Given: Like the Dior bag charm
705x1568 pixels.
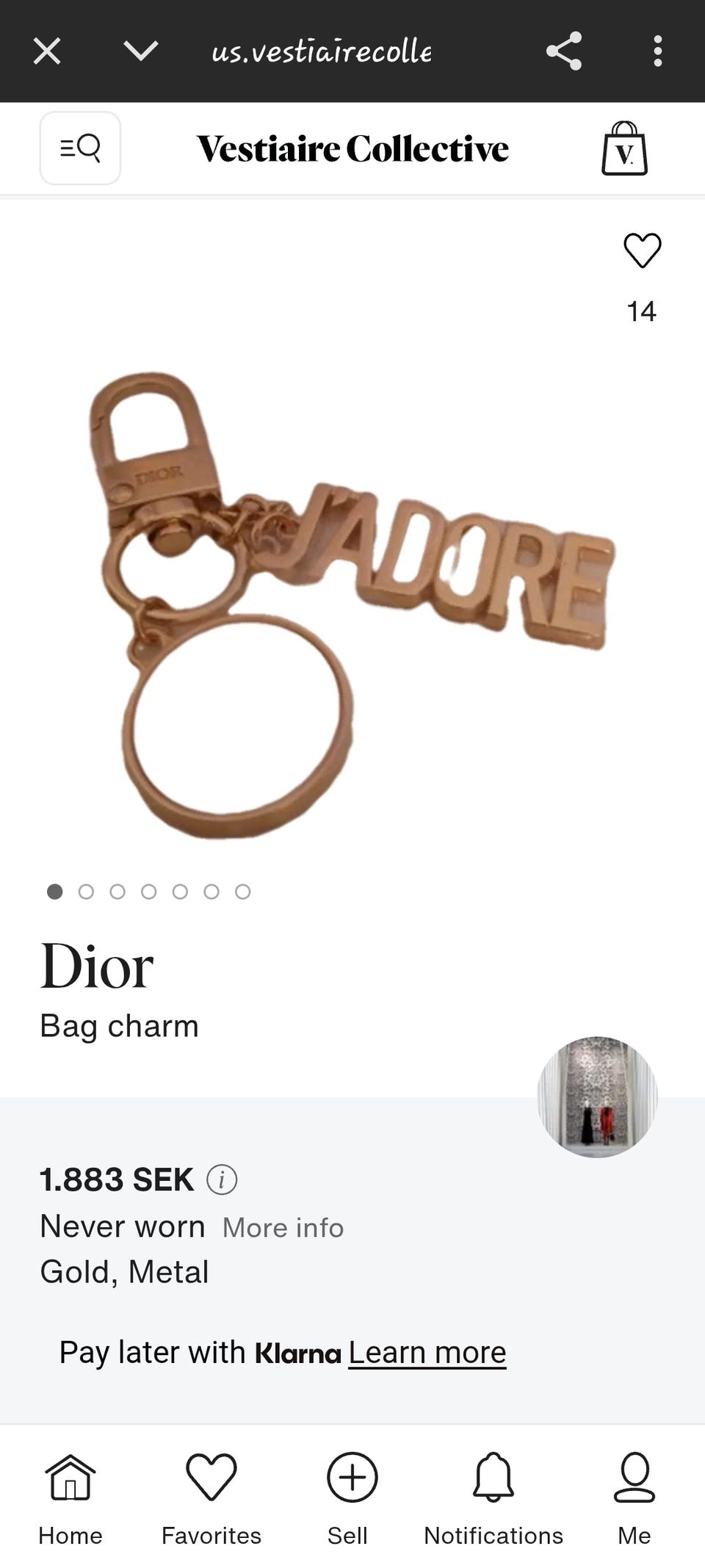Looking at the screenshot, I should [643, 250].
